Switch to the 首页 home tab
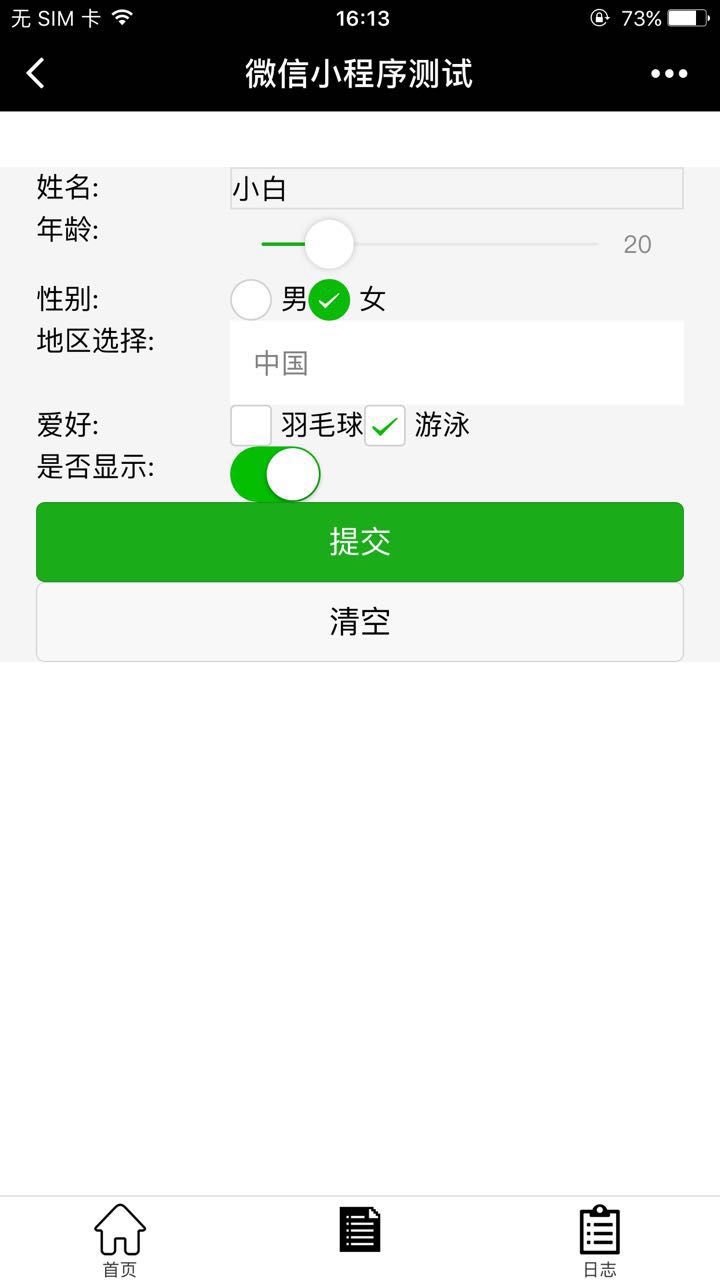The image size is (720, 1280). [120, 1238]
